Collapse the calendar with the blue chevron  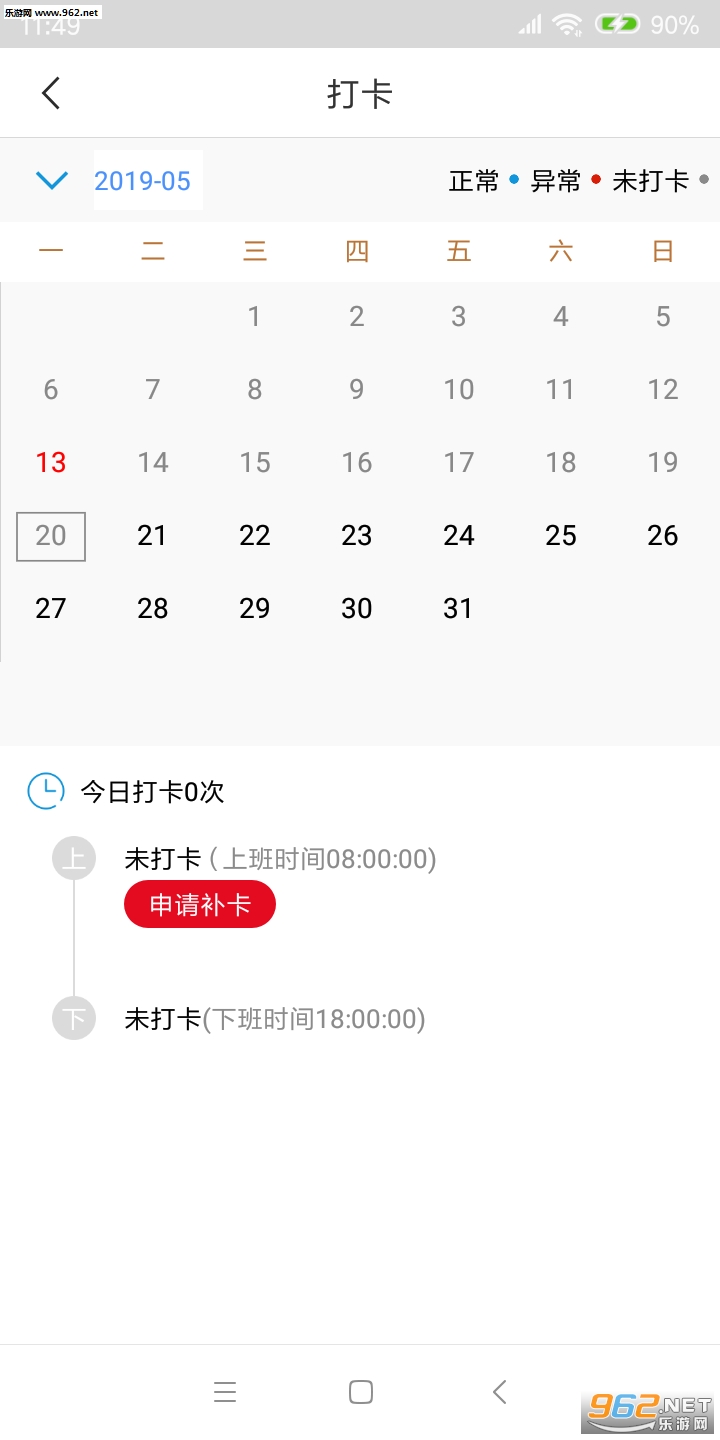(51, 180)
